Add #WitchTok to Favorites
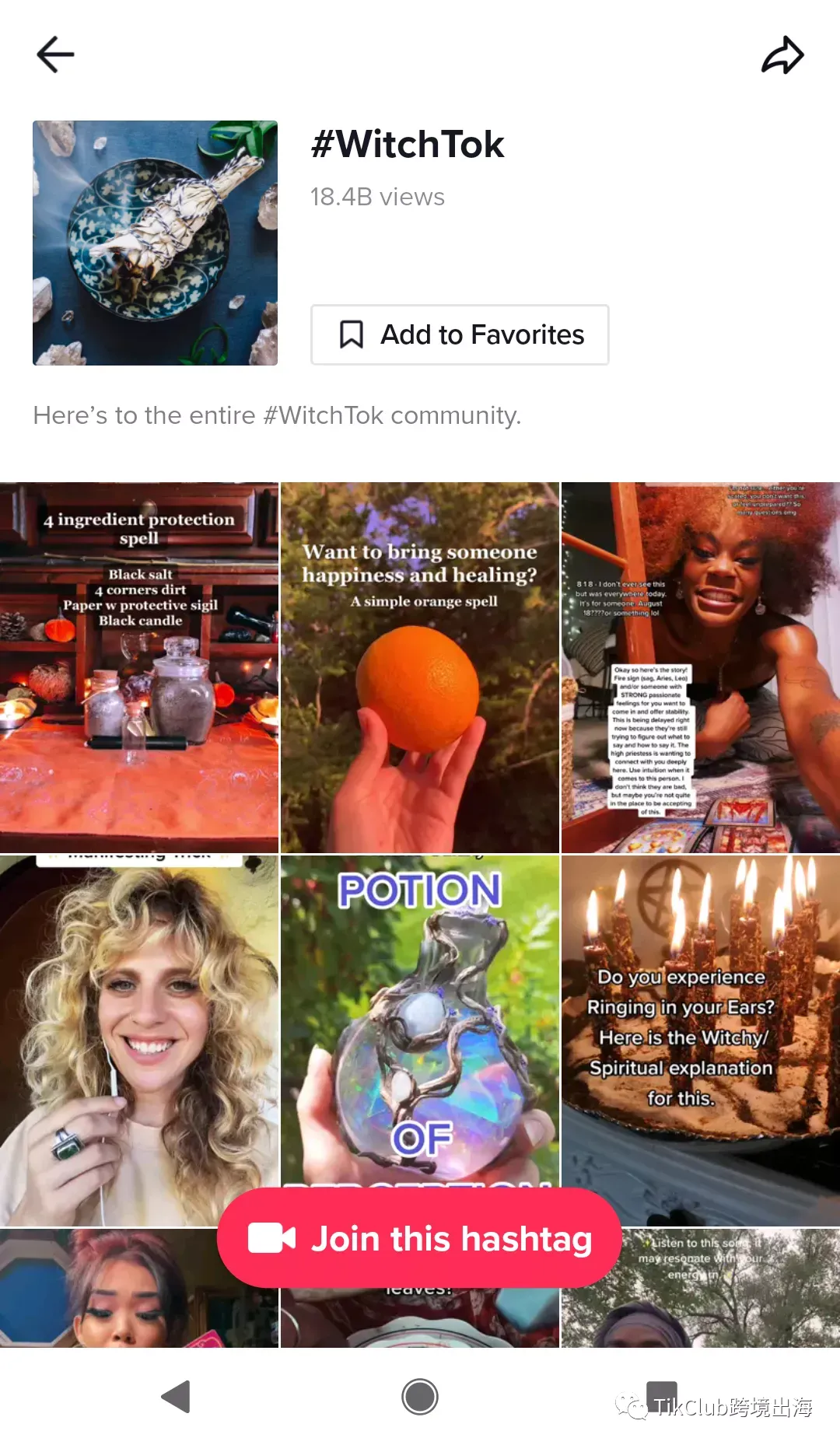The width and height of the screenshot is (840, 1445). coord(460,334)
